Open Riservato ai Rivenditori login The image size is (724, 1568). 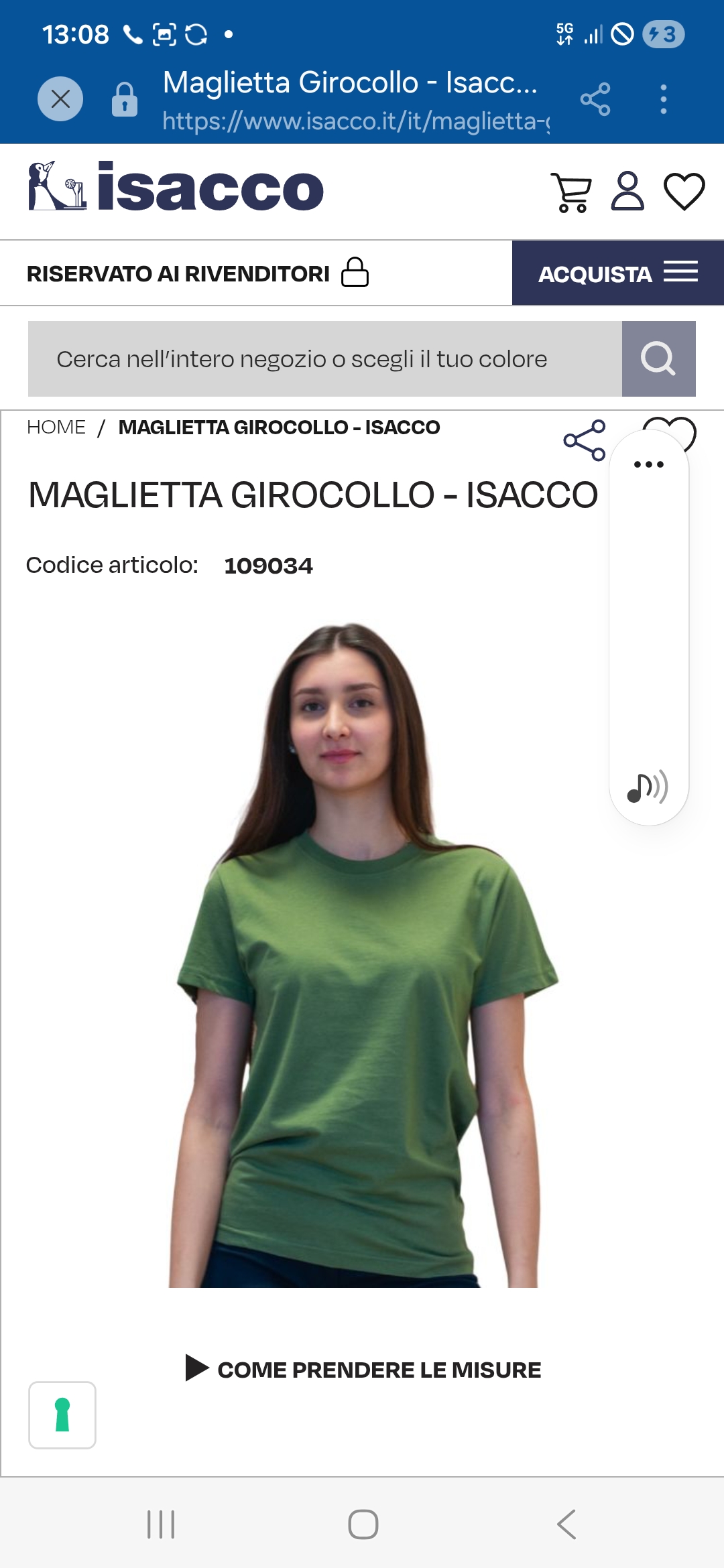tap(198, 273)
